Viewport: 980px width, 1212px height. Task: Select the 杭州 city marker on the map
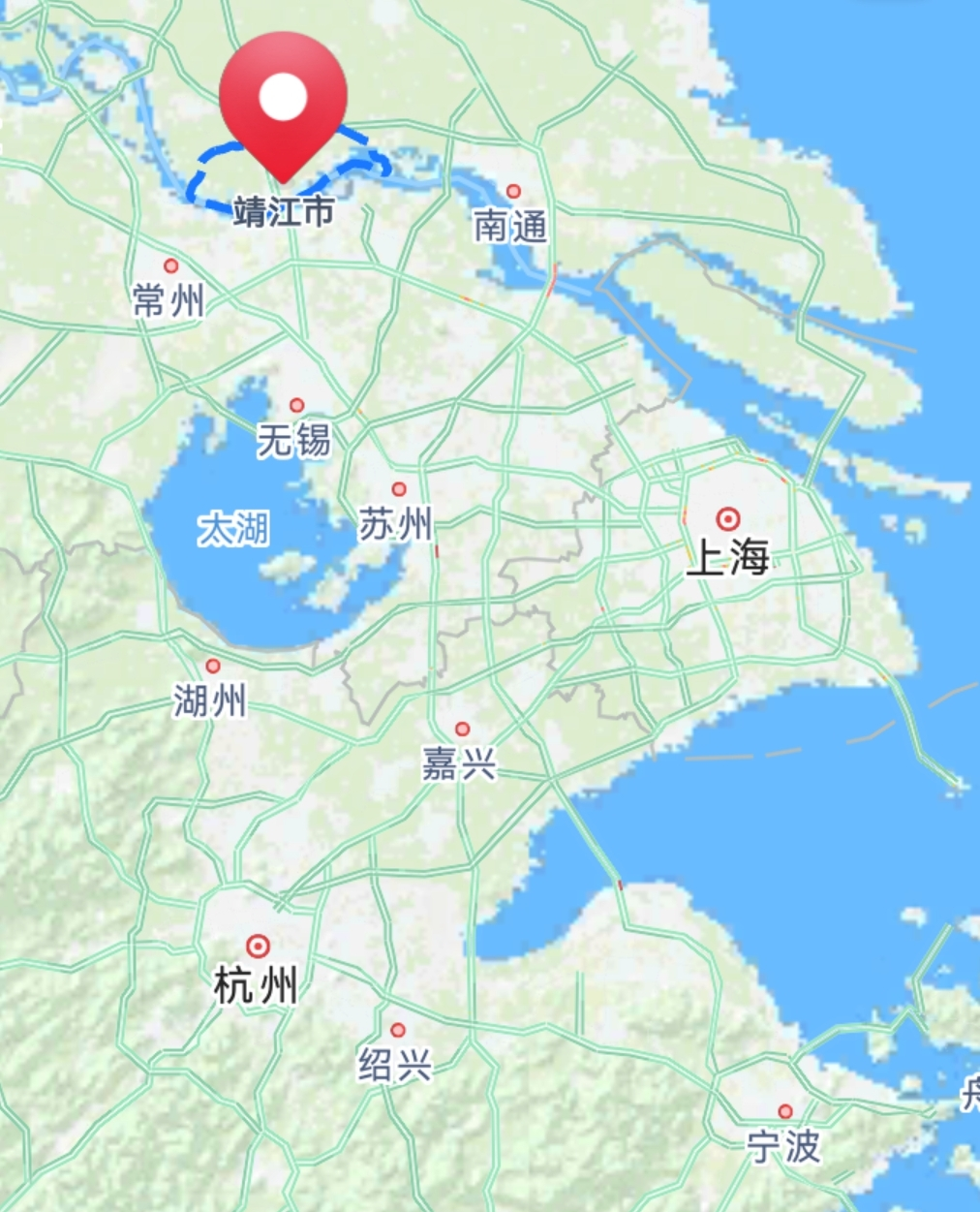coord(258,946)
